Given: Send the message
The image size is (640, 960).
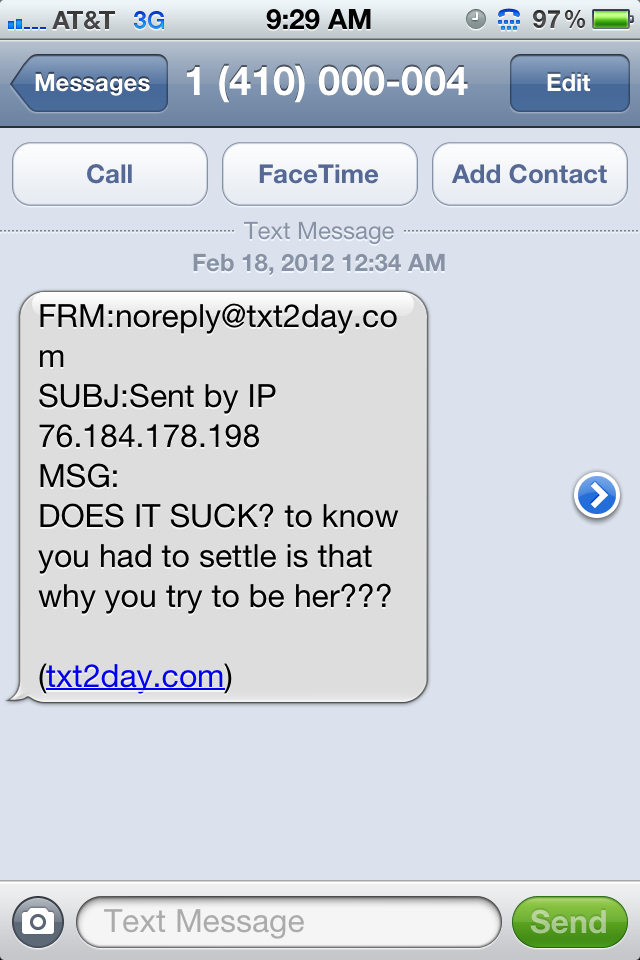Looking at the screenshot, I should click(x=568, y=921).
